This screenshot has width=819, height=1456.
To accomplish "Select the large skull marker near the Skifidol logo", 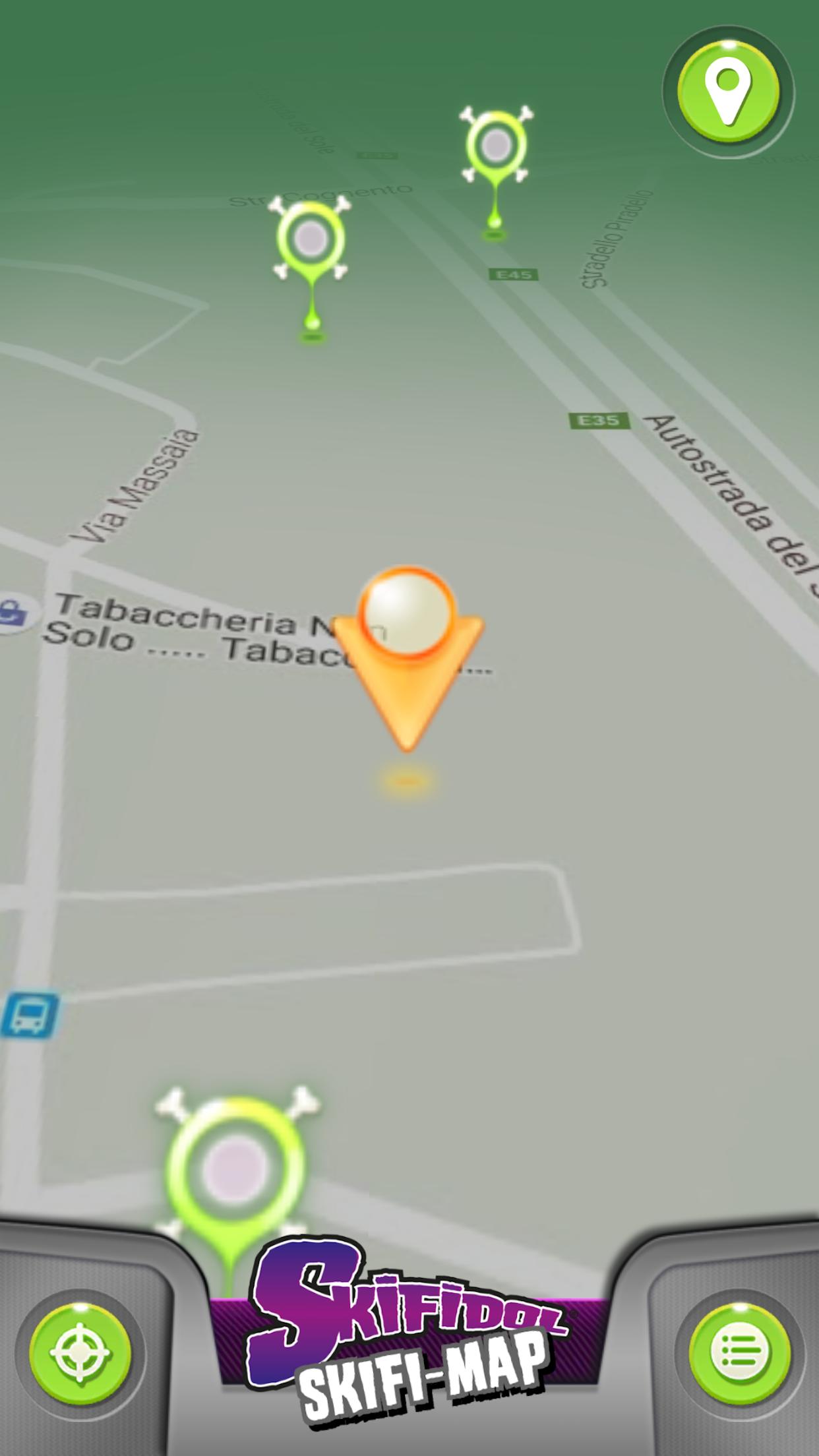I will click(x=235, y=1168).
